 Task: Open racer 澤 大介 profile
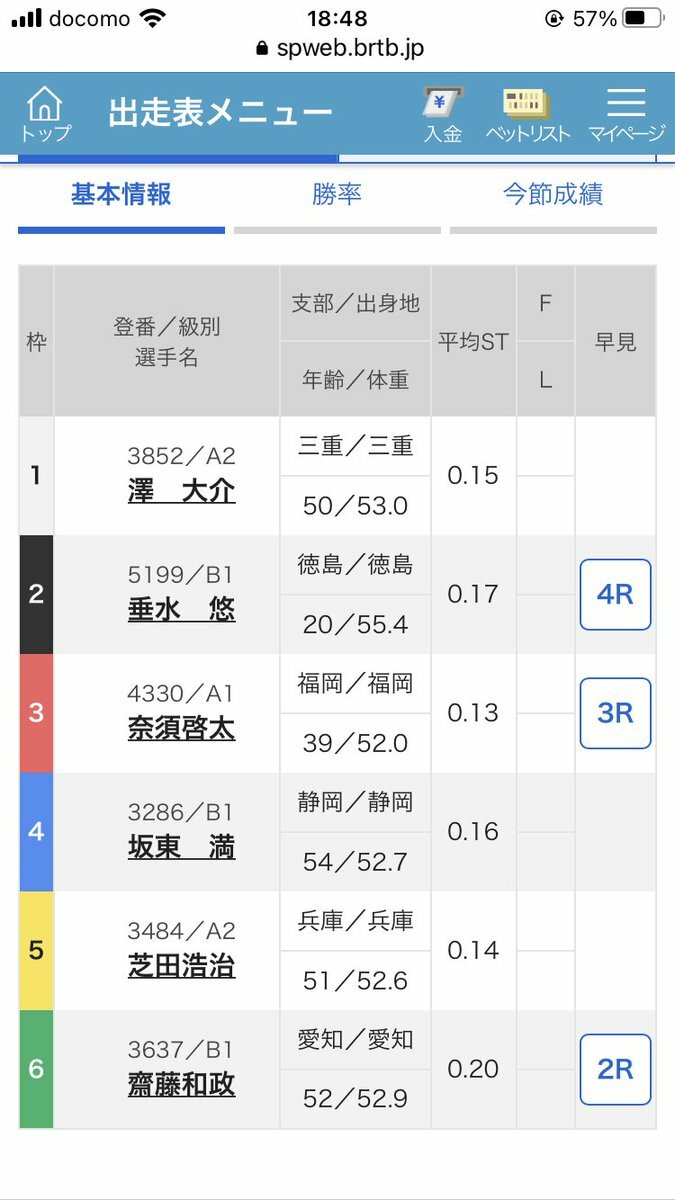(182, 492)
